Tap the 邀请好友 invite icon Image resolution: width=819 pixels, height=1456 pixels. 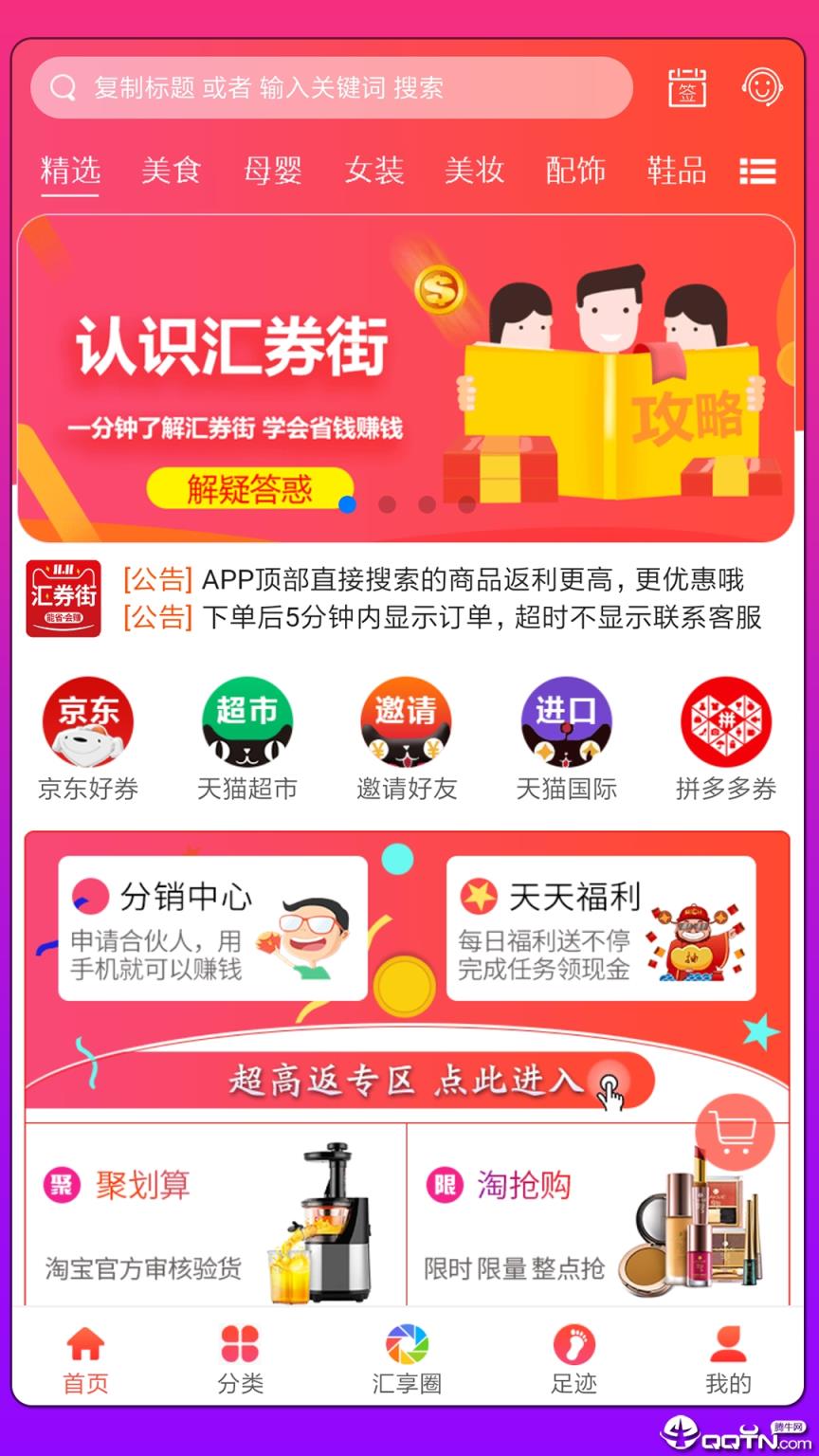click(x=406, y=722)
